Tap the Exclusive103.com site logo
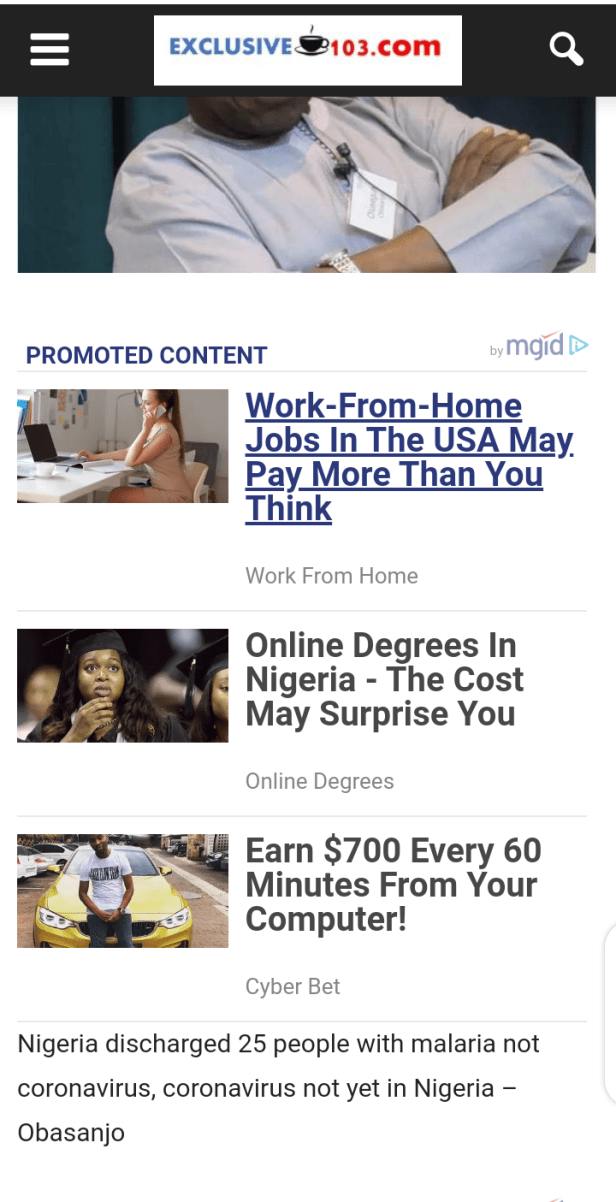This screenshot has width=616, height=1202. 307,49
